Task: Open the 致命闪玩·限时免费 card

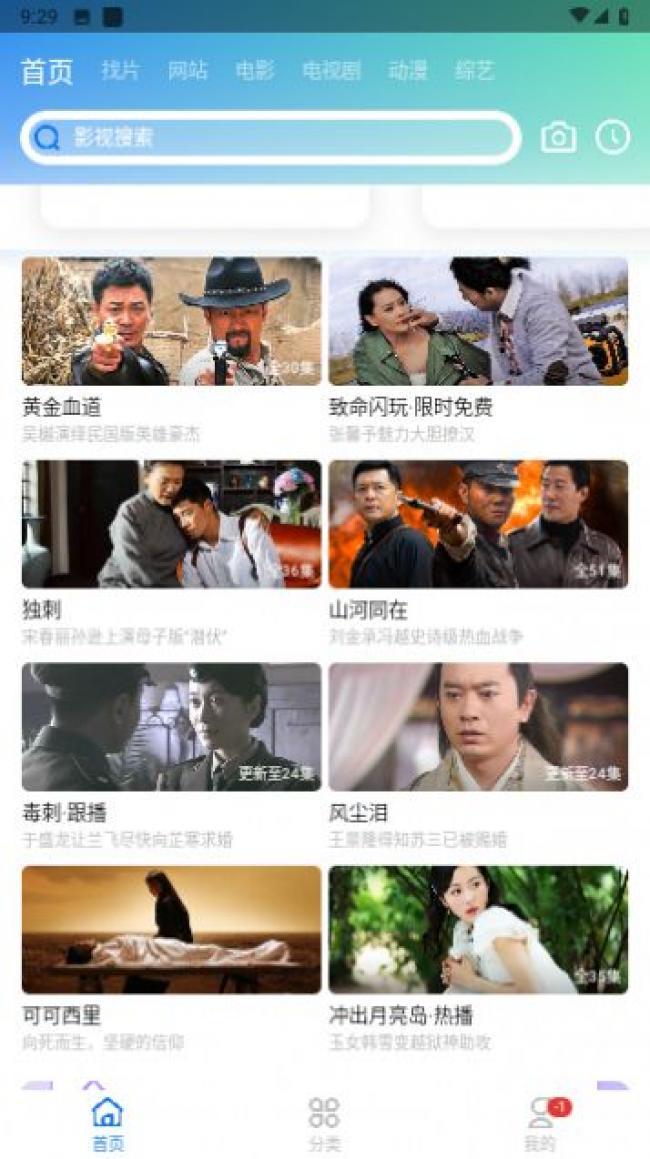Action: point(478,350)
